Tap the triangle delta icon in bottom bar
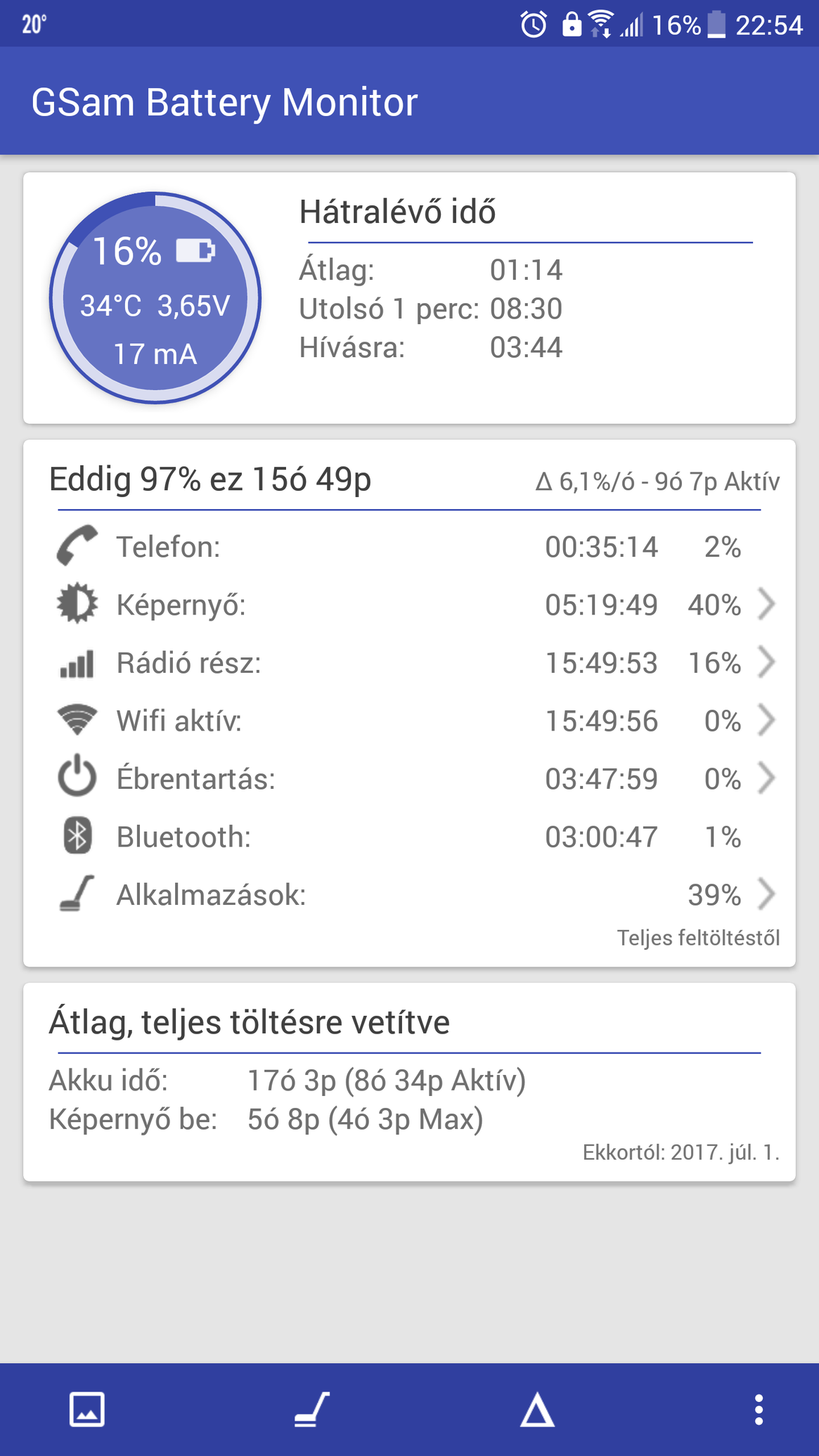Viewport: 819px width, 1456px height. [x=537, y=1410]
